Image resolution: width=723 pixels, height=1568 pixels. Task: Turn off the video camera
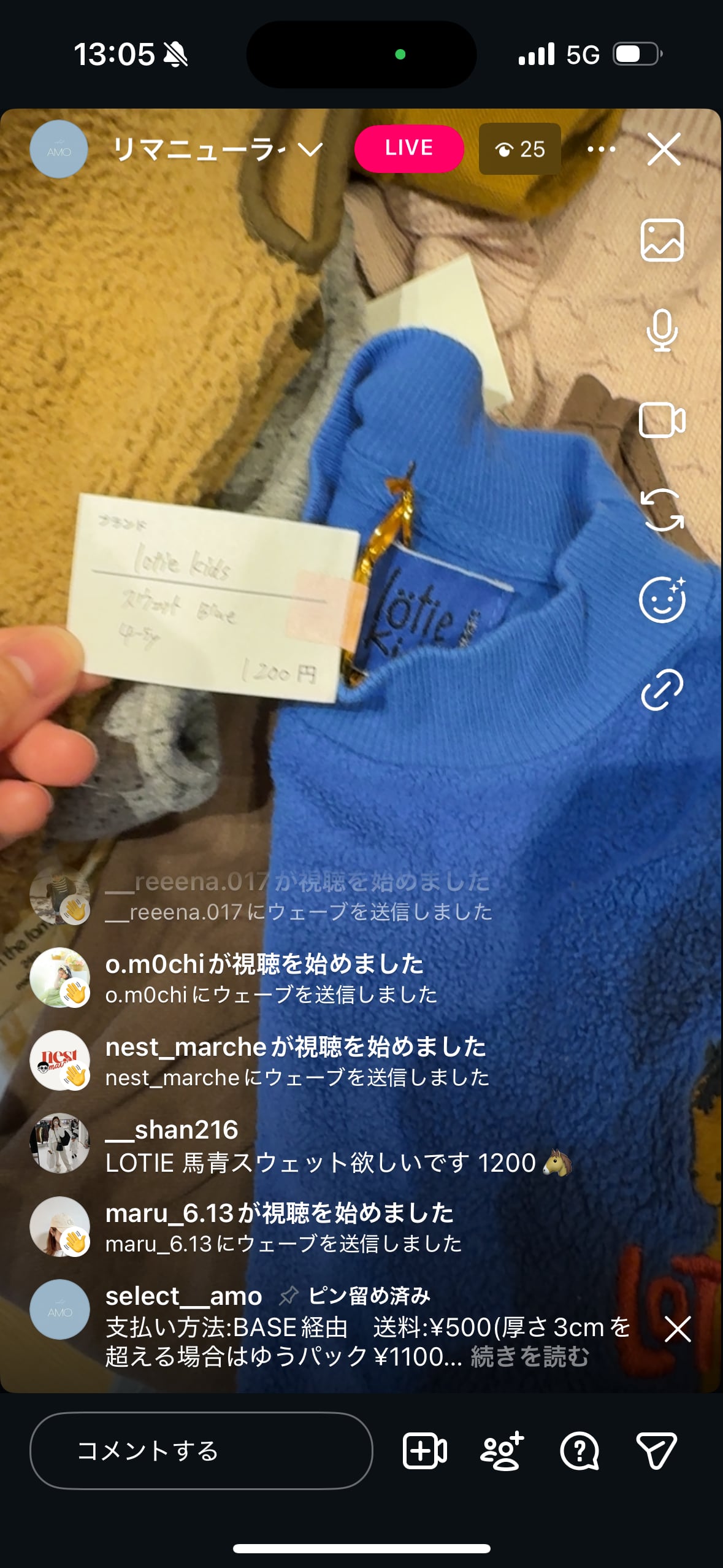(x=662, y=420)
